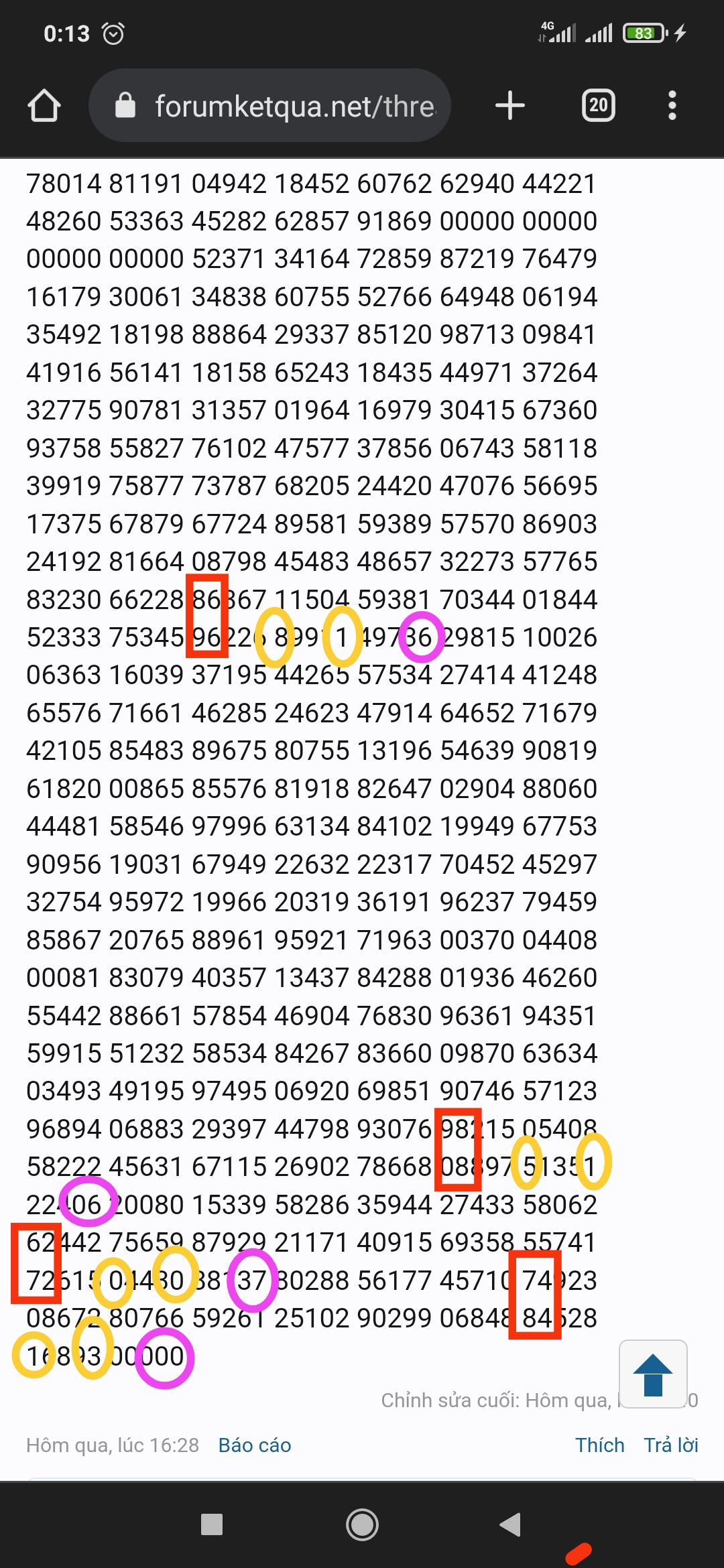Open the tab switcher showing 20 tabs
This screenshot has width=724, height=1568.
point(598,105)
